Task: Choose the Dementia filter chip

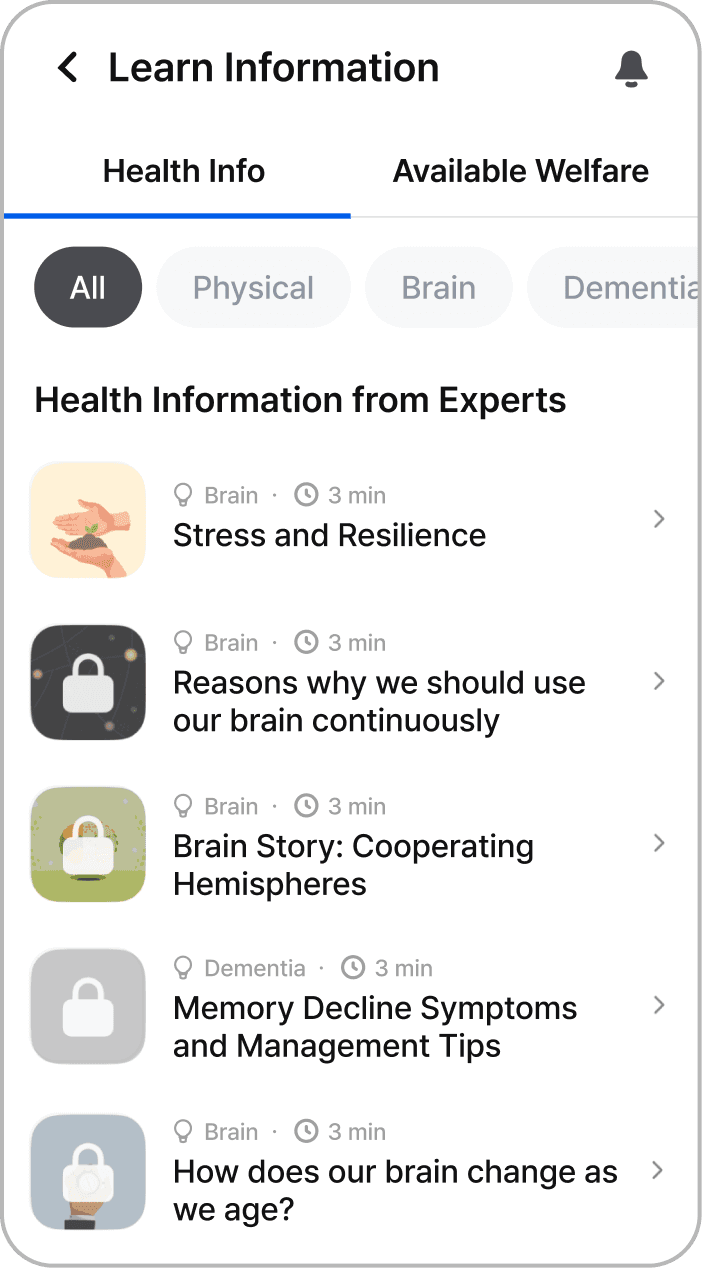Action: 613,288
